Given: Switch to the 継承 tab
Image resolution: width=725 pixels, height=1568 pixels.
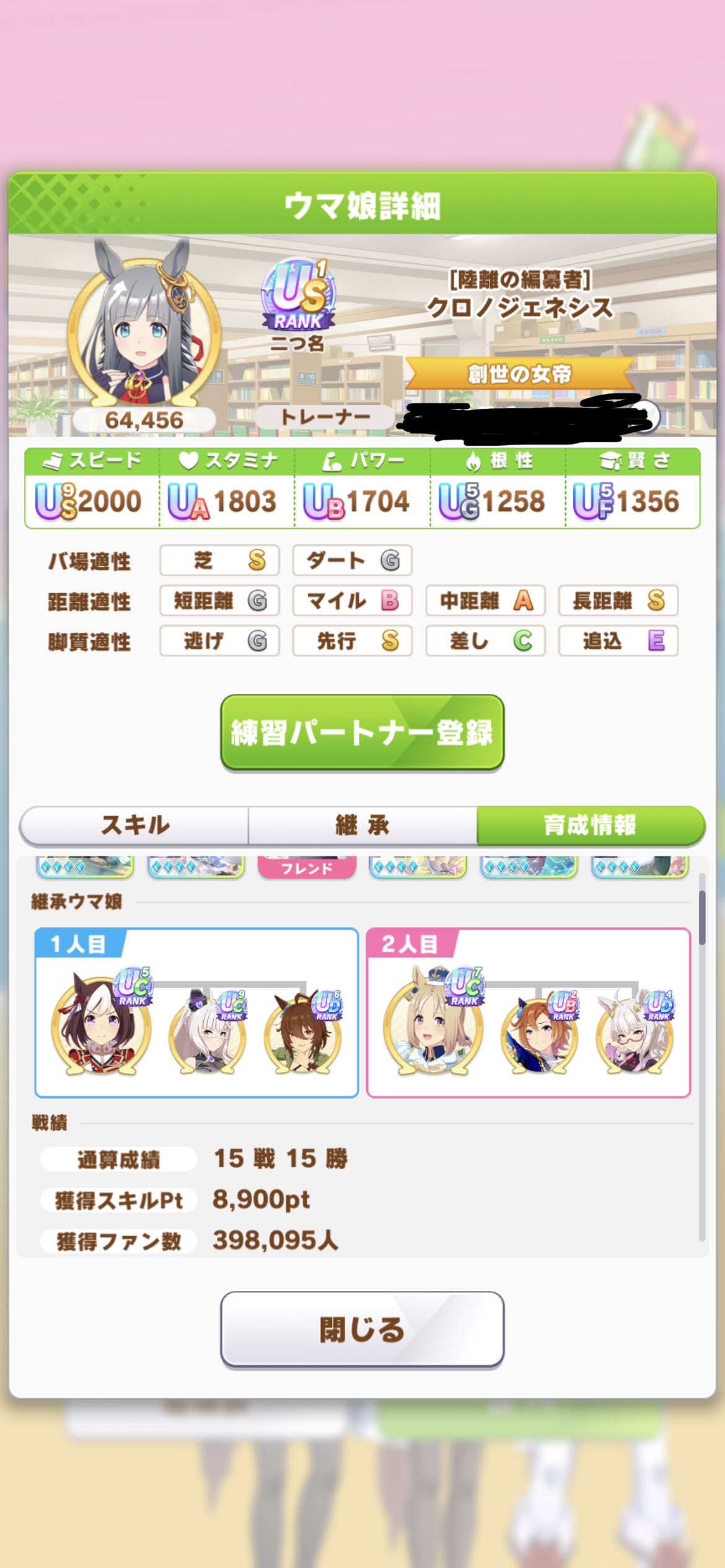Looking at the screenshot, I should point(362,825).
